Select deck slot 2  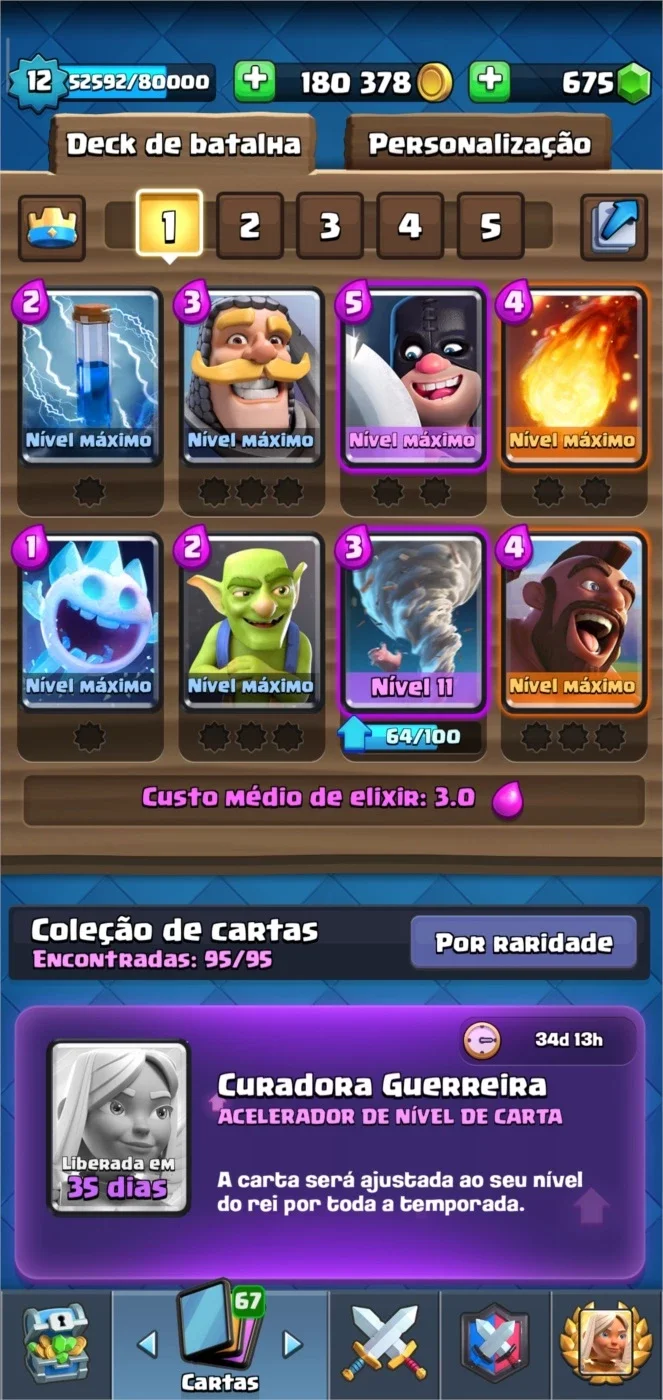[249, 227]
